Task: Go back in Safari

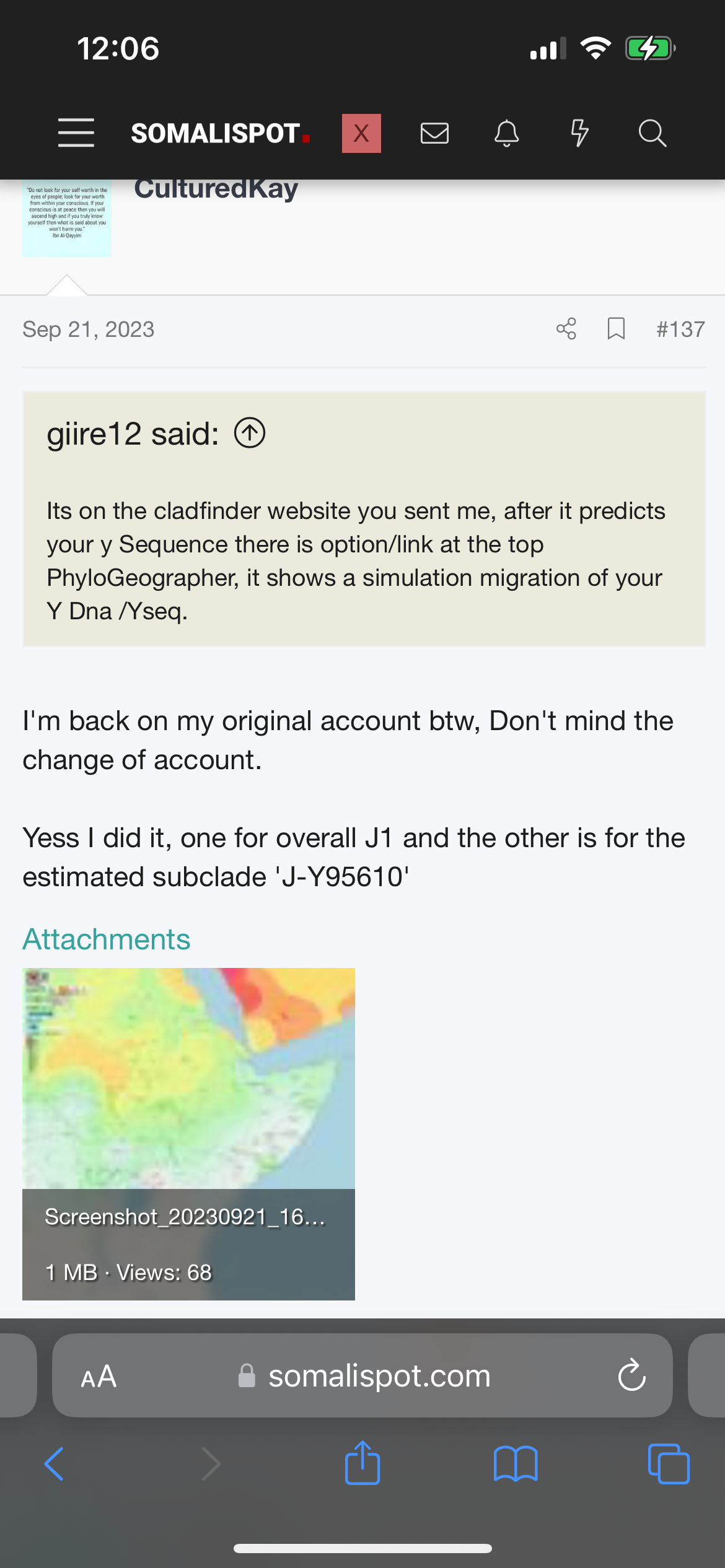Action: (x=54, y=1464)
